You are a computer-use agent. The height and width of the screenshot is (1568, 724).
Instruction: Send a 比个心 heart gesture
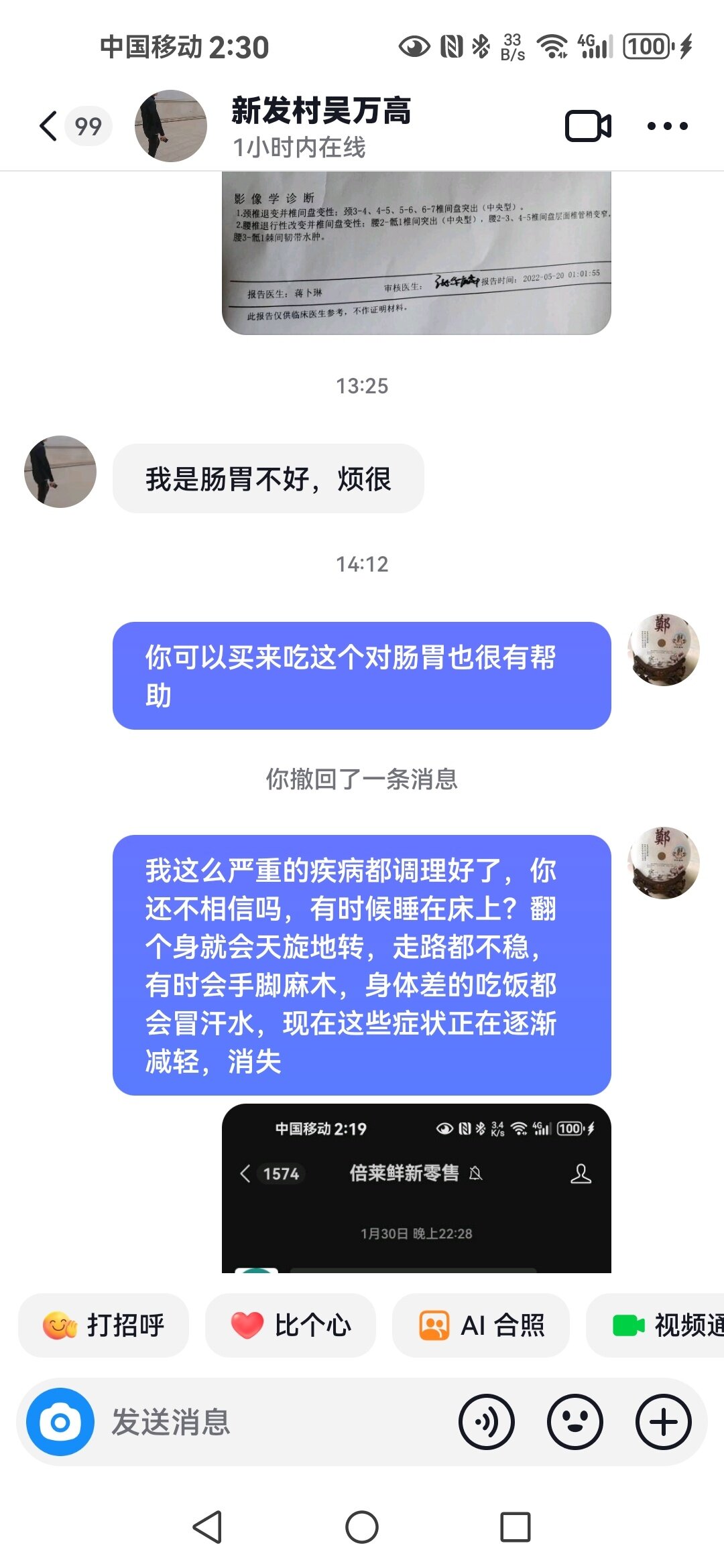tap(290, 1325)
